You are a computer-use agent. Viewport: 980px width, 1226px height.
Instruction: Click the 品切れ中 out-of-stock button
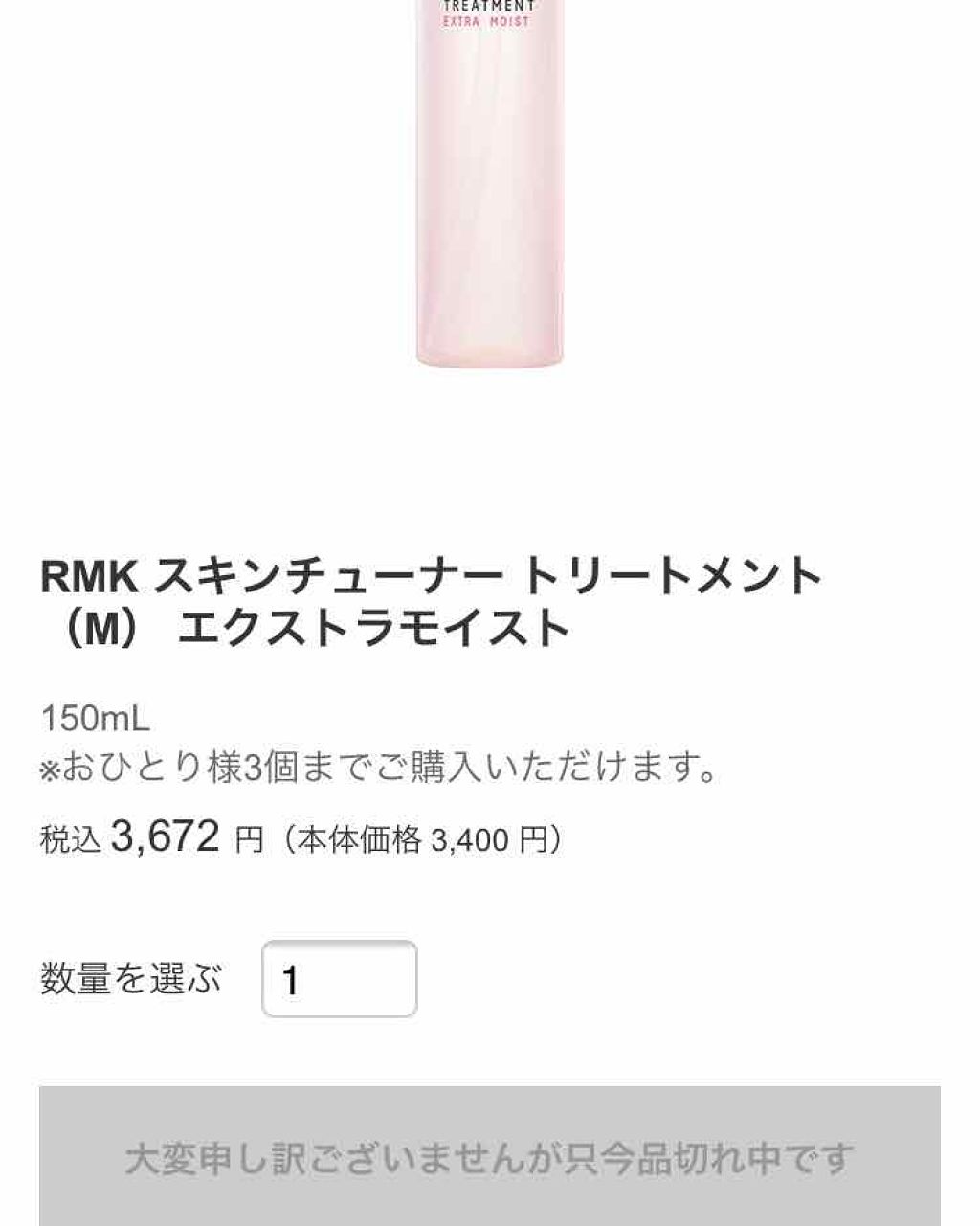point(489,1156)
